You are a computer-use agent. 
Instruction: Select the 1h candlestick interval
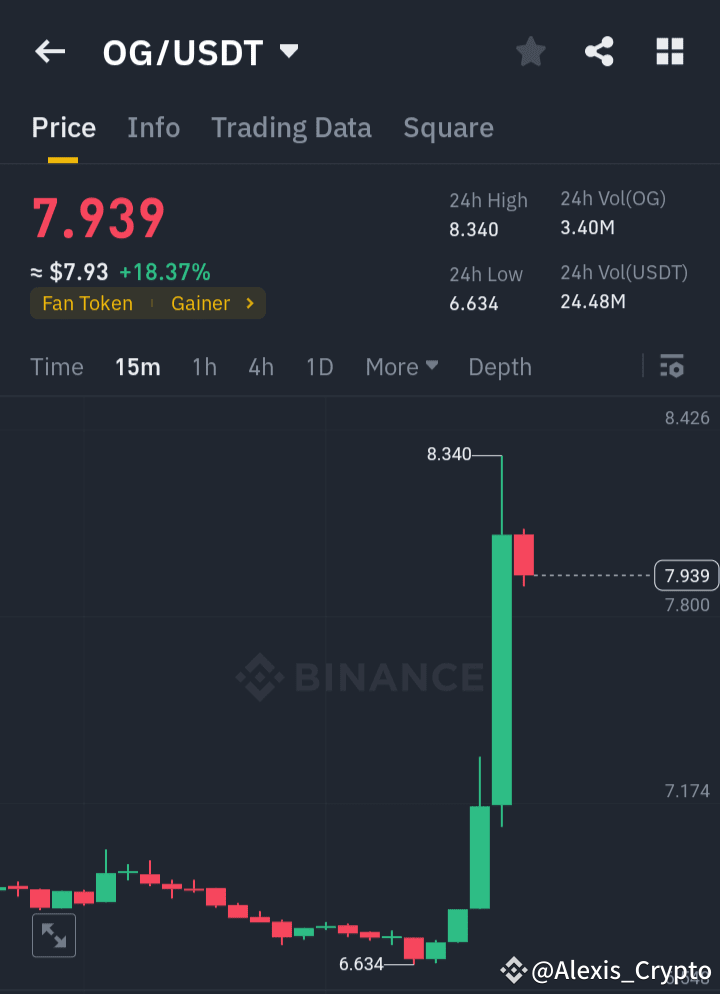coord(204,367)
